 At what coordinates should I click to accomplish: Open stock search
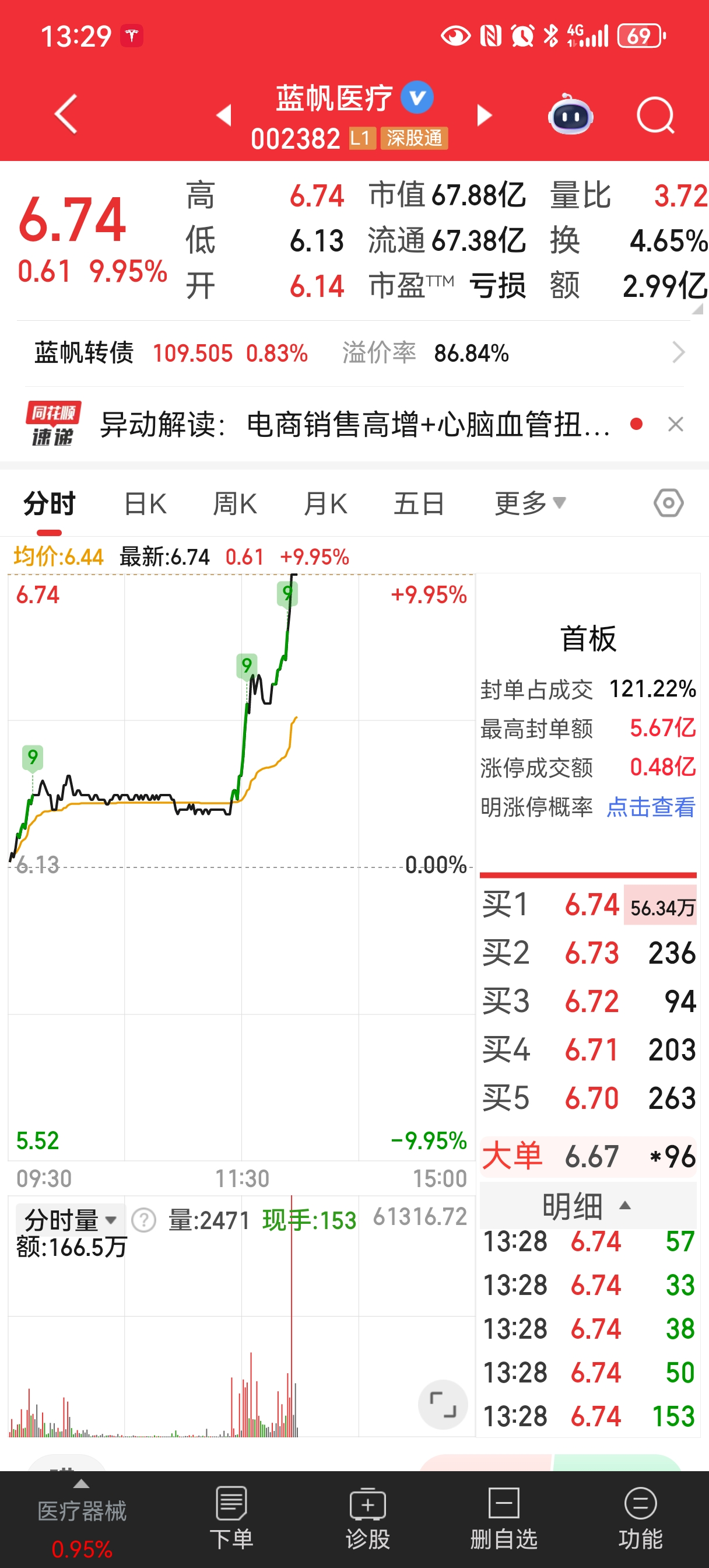pos(655,114)
